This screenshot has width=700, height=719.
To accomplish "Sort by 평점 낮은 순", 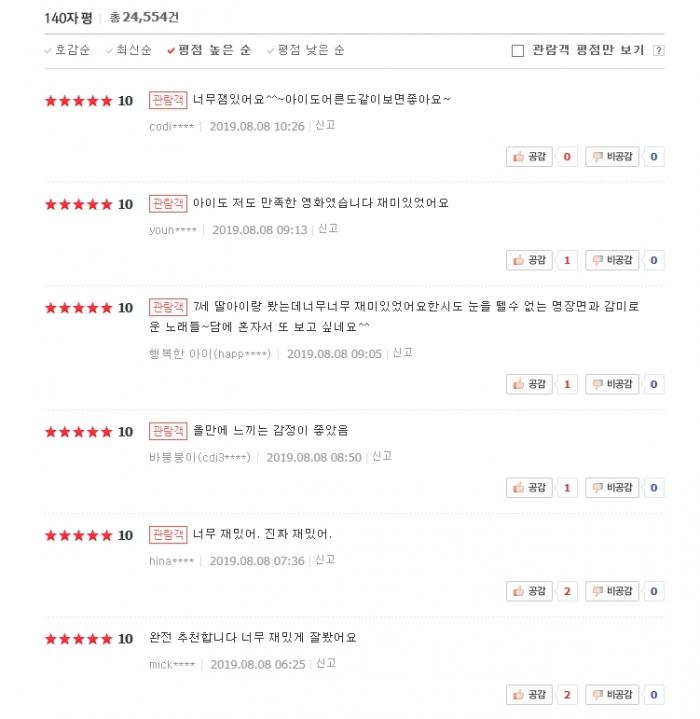I will tap(310, 50).
